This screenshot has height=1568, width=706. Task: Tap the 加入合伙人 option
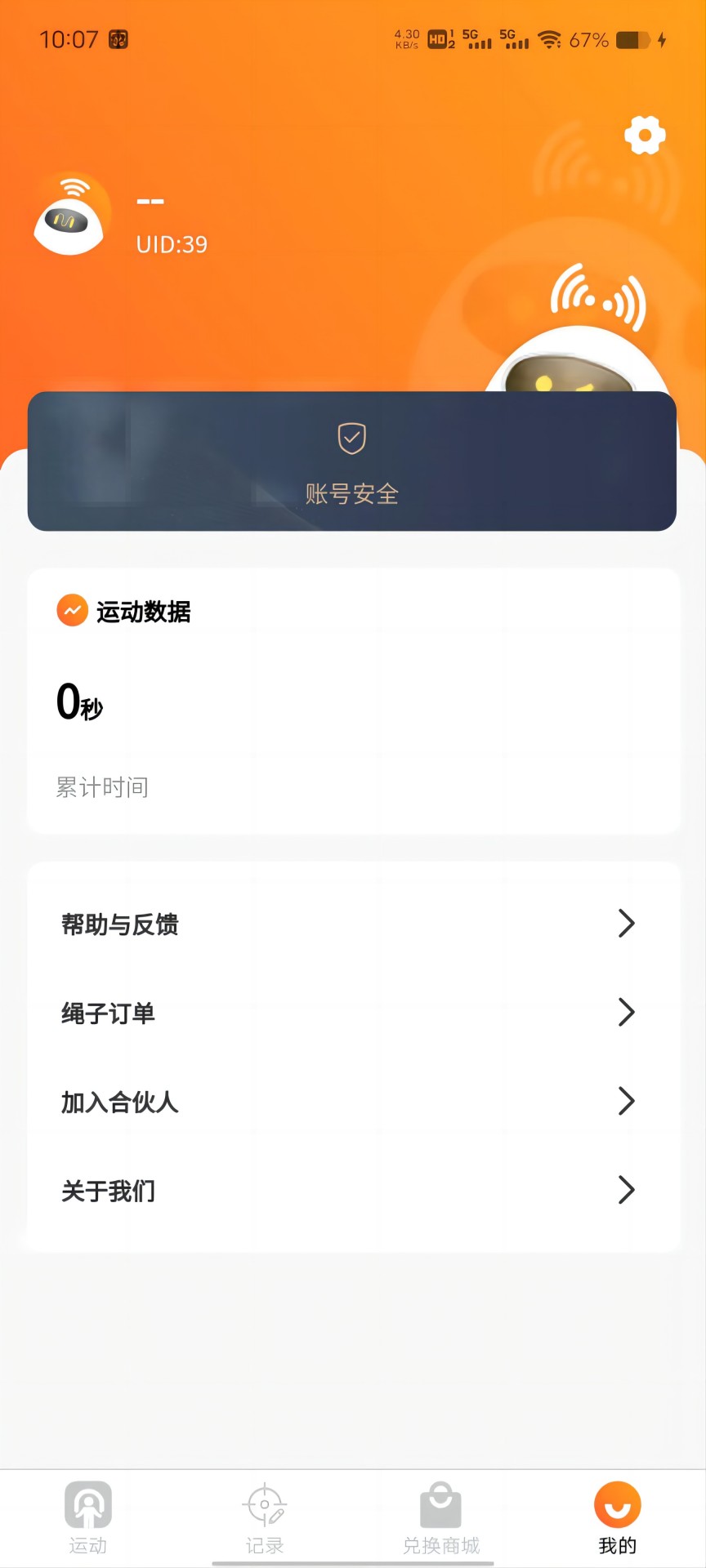(x=118, y=1102)
